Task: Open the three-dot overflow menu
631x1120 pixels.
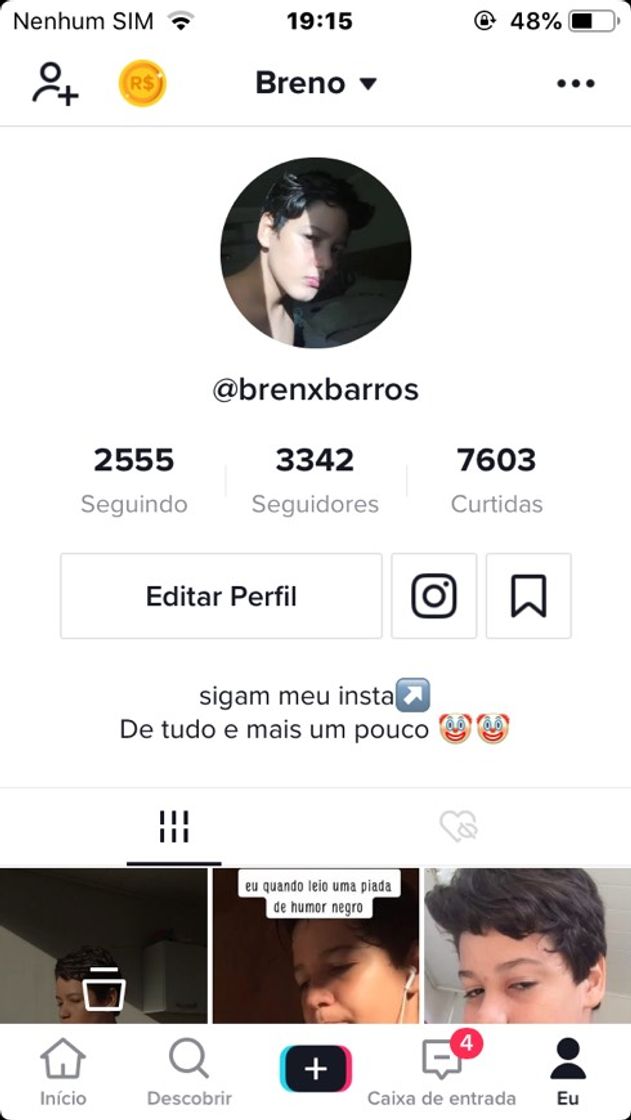Action: pyautogui.click(x=575, y=84)
